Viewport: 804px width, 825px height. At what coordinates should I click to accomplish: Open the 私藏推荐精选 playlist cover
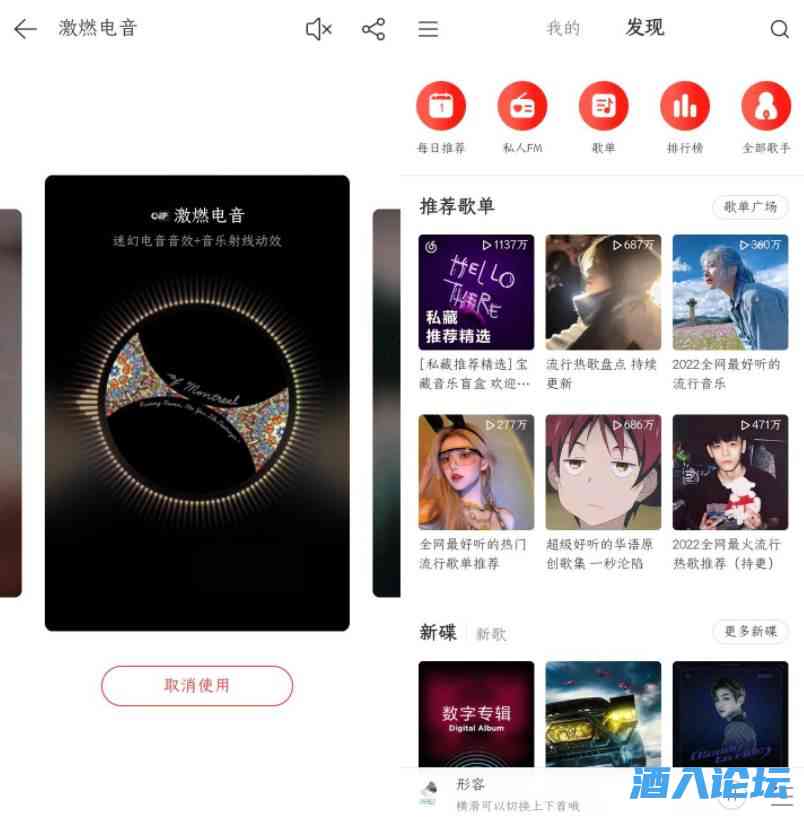point(476,290)
